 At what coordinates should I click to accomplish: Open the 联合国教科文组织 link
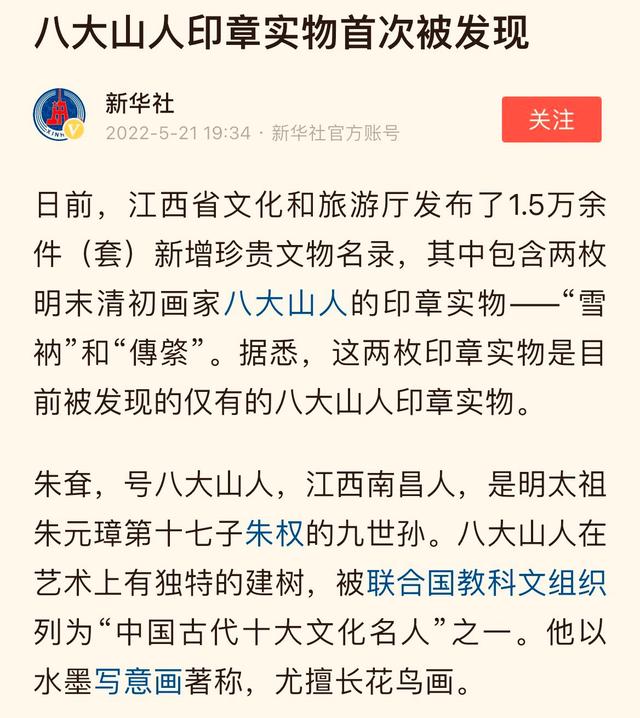click(486, 581)
